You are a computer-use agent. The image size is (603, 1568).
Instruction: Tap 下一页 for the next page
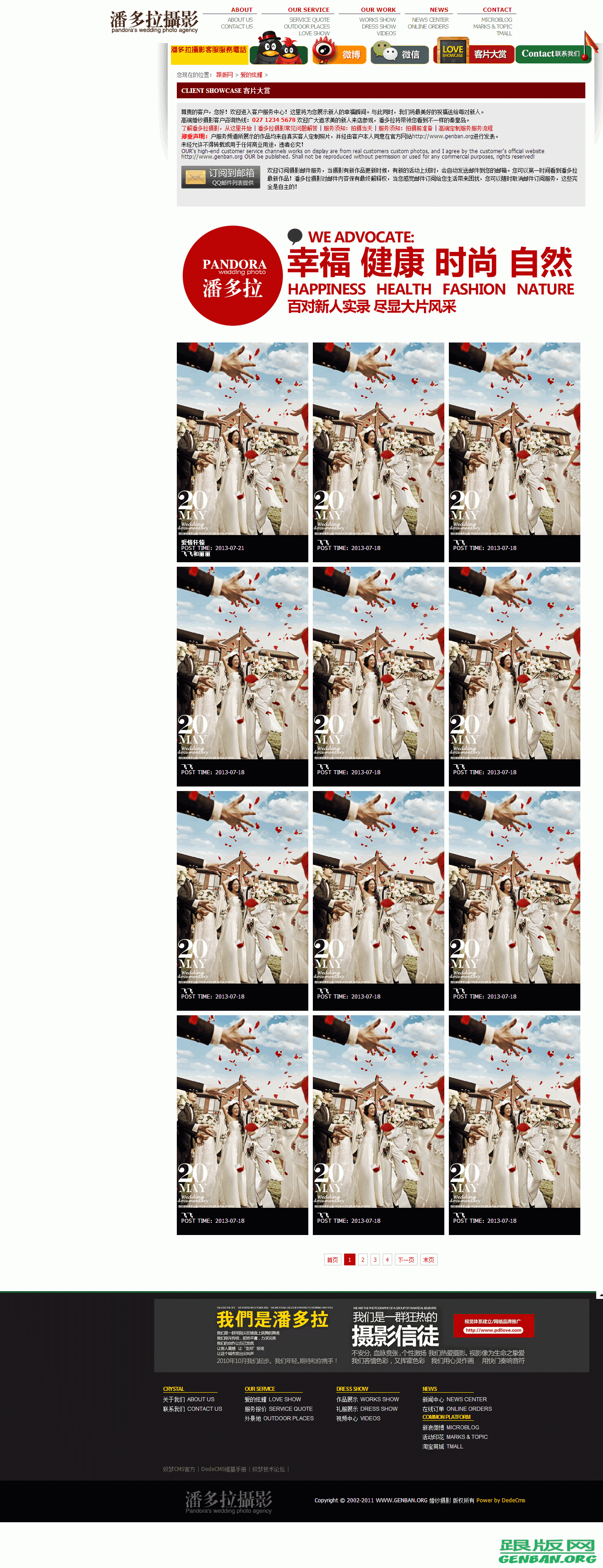coord(406,1259)
